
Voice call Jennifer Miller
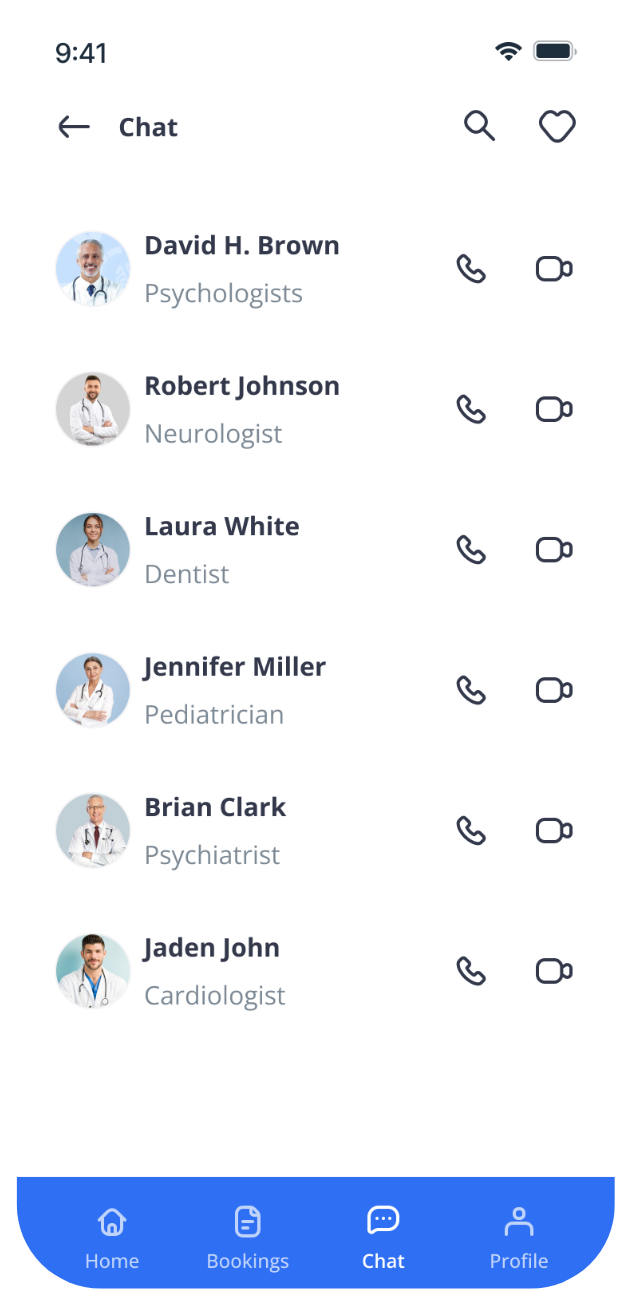point(471,690)
